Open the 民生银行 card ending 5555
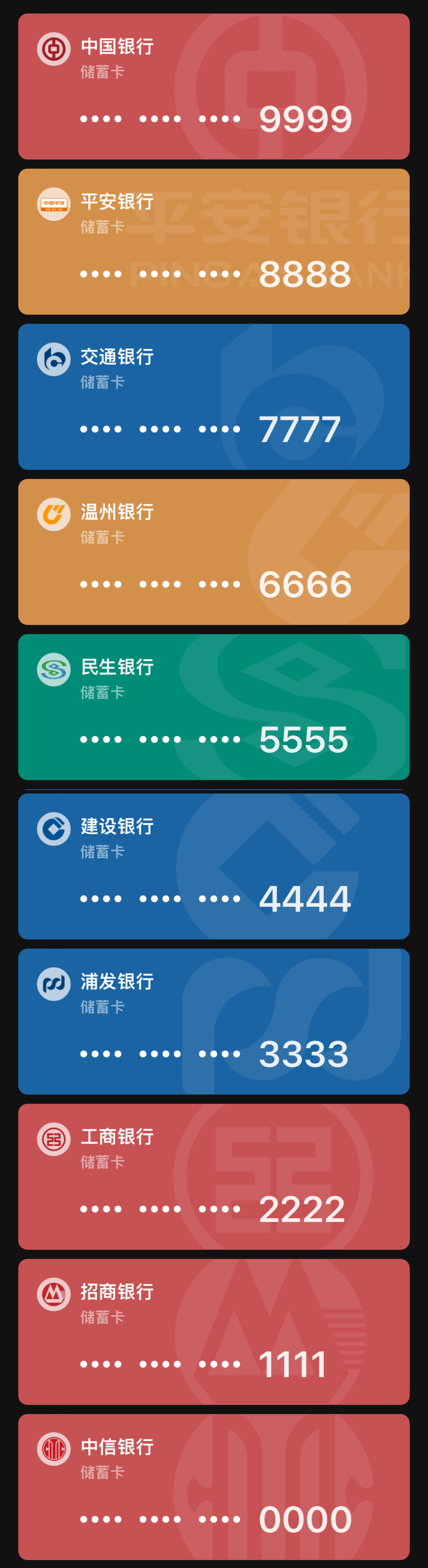 (214, 707)
